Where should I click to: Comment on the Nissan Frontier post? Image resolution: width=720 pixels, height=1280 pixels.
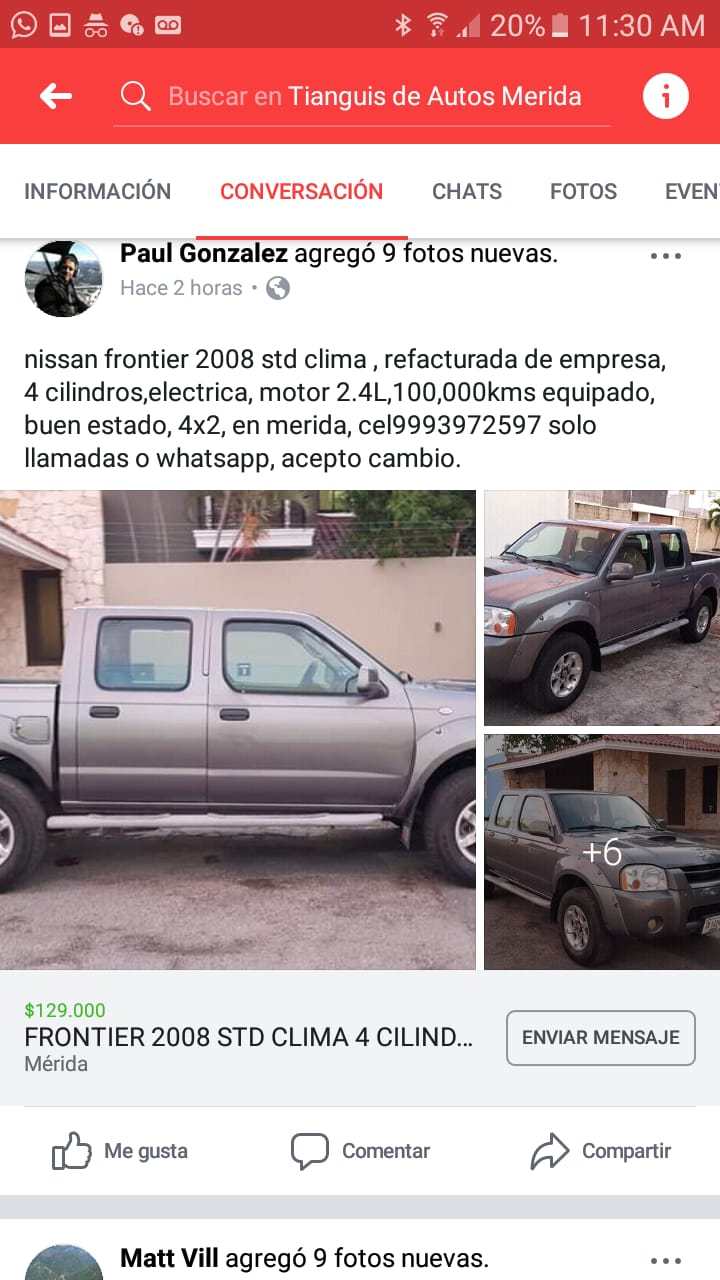coord(360,1151)
